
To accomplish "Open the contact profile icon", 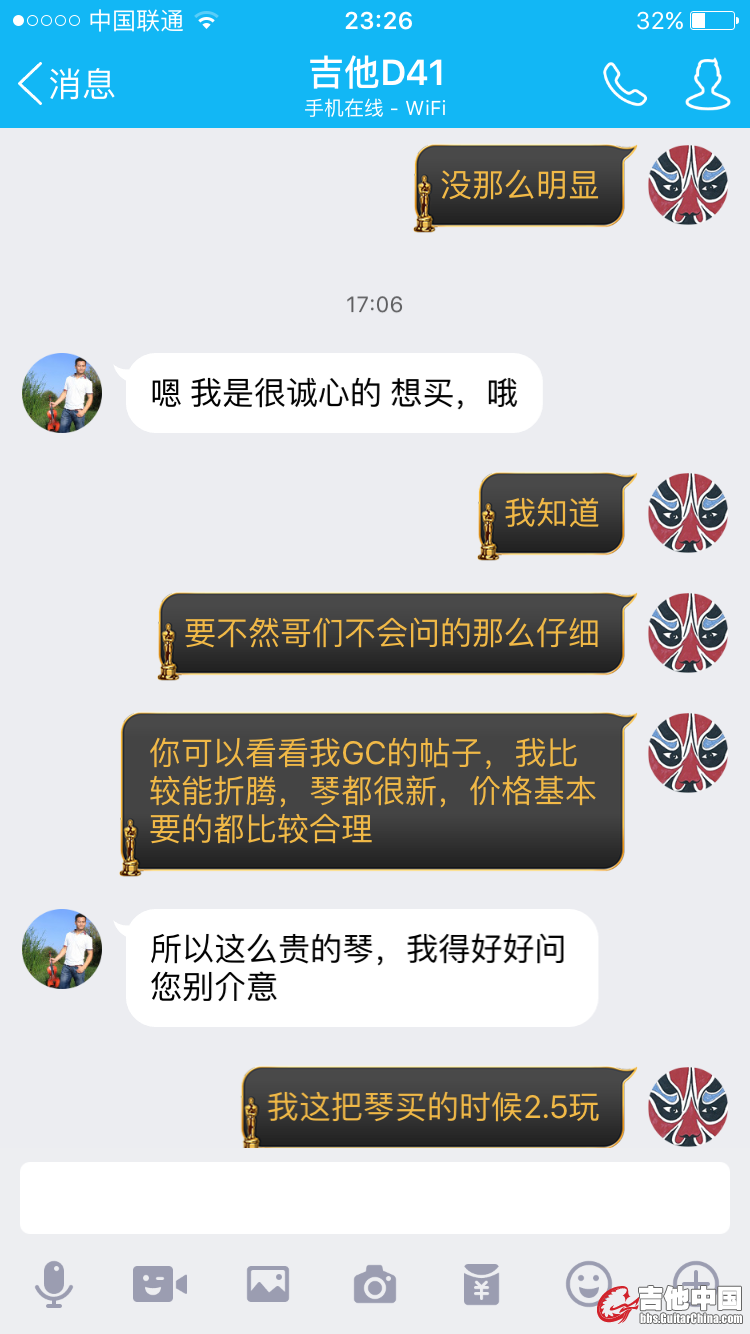I will 707,84.
